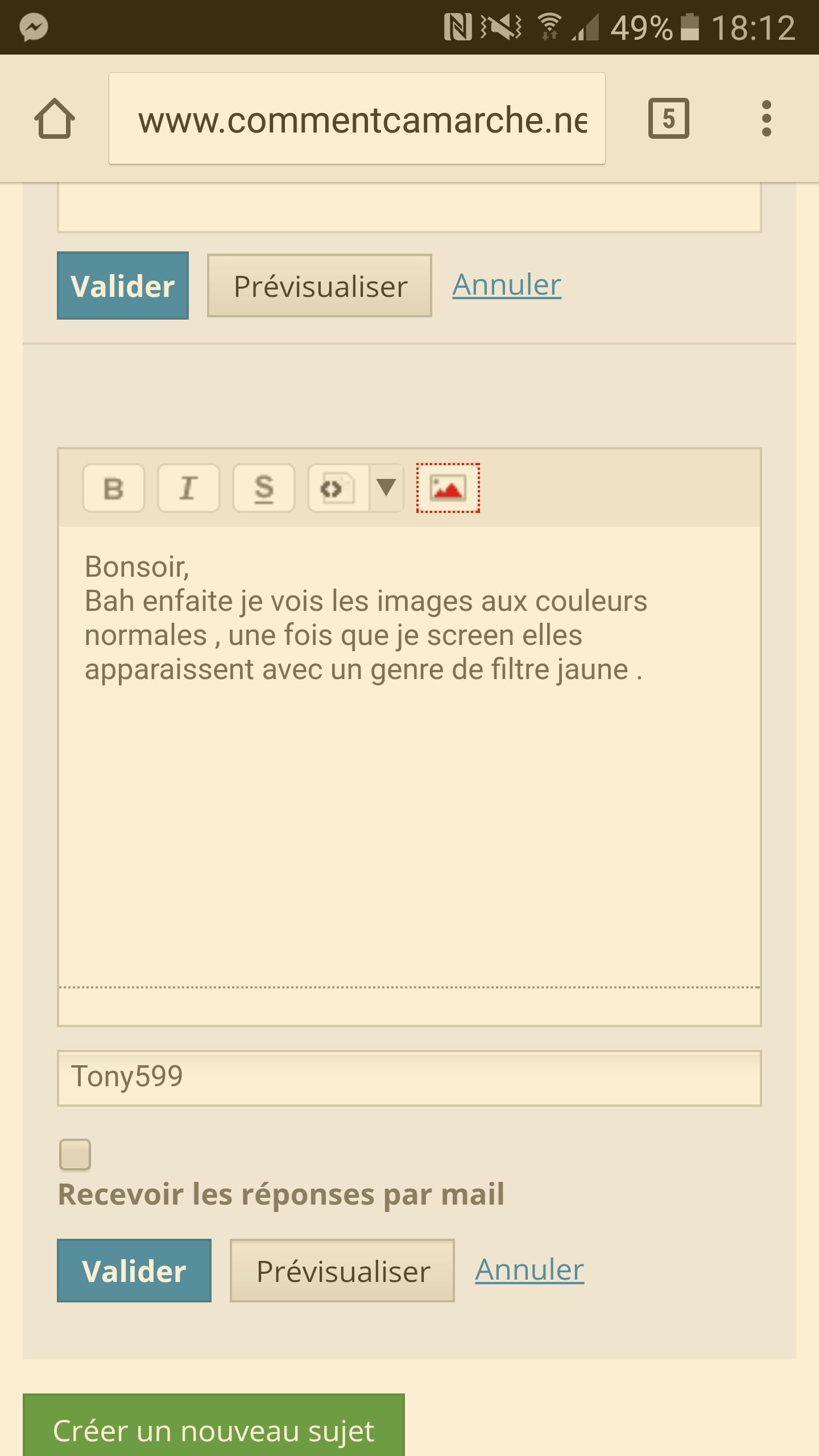Preview the reply with lower Prévisualiser

[342, 1271]
